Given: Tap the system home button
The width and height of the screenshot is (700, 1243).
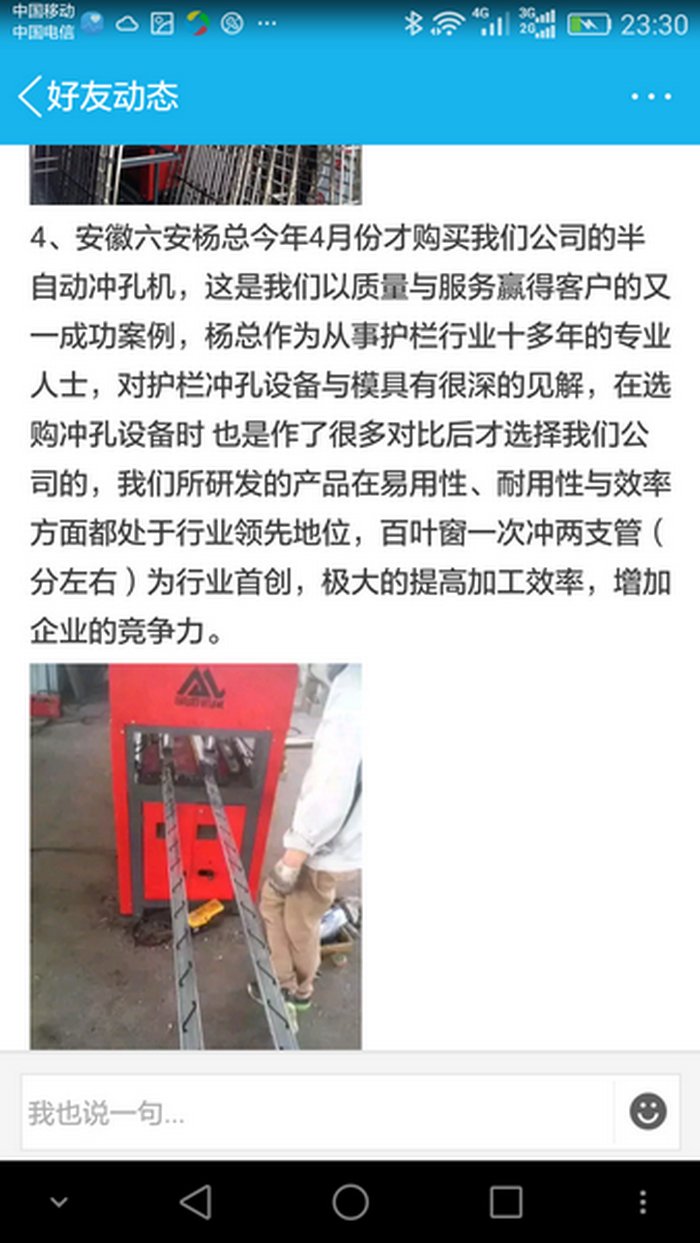Looking at the screenshot, I should (350, 1201).
